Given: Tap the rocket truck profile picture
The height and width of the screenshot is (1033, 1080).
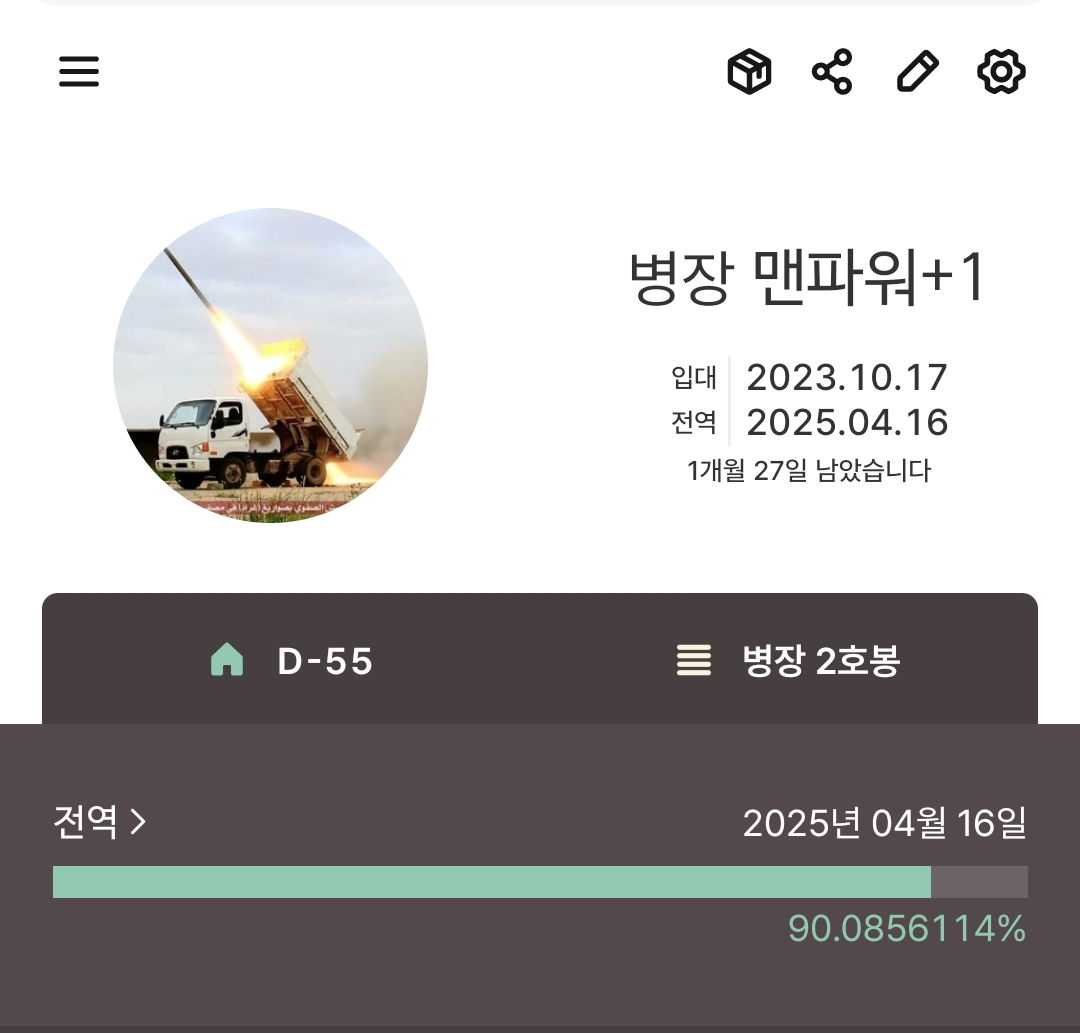Looking at the screenshot, I should coord(270,365).
